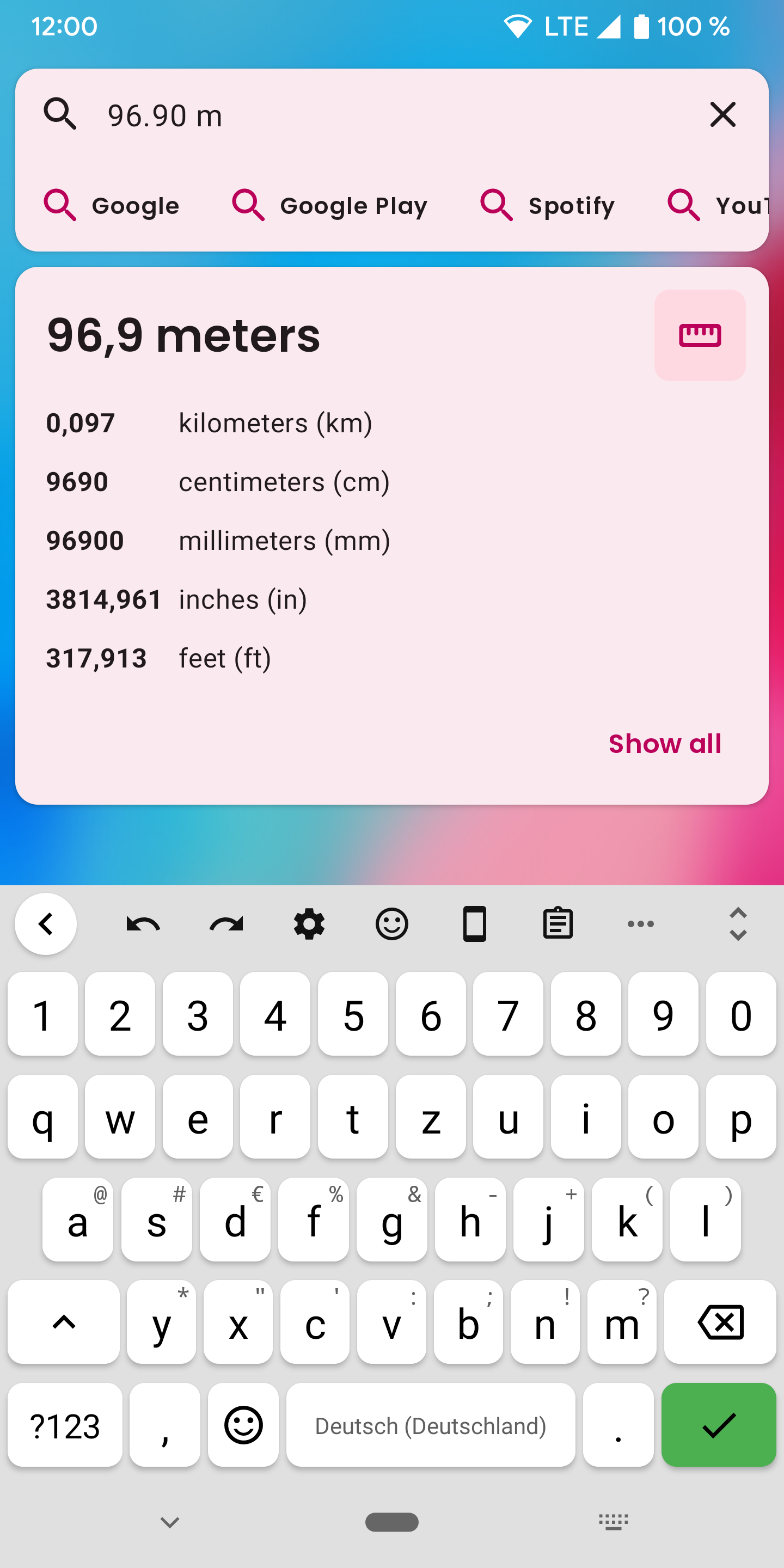Open more keyboard toolbar options
784x1568 pixels.
click(640, 924)
